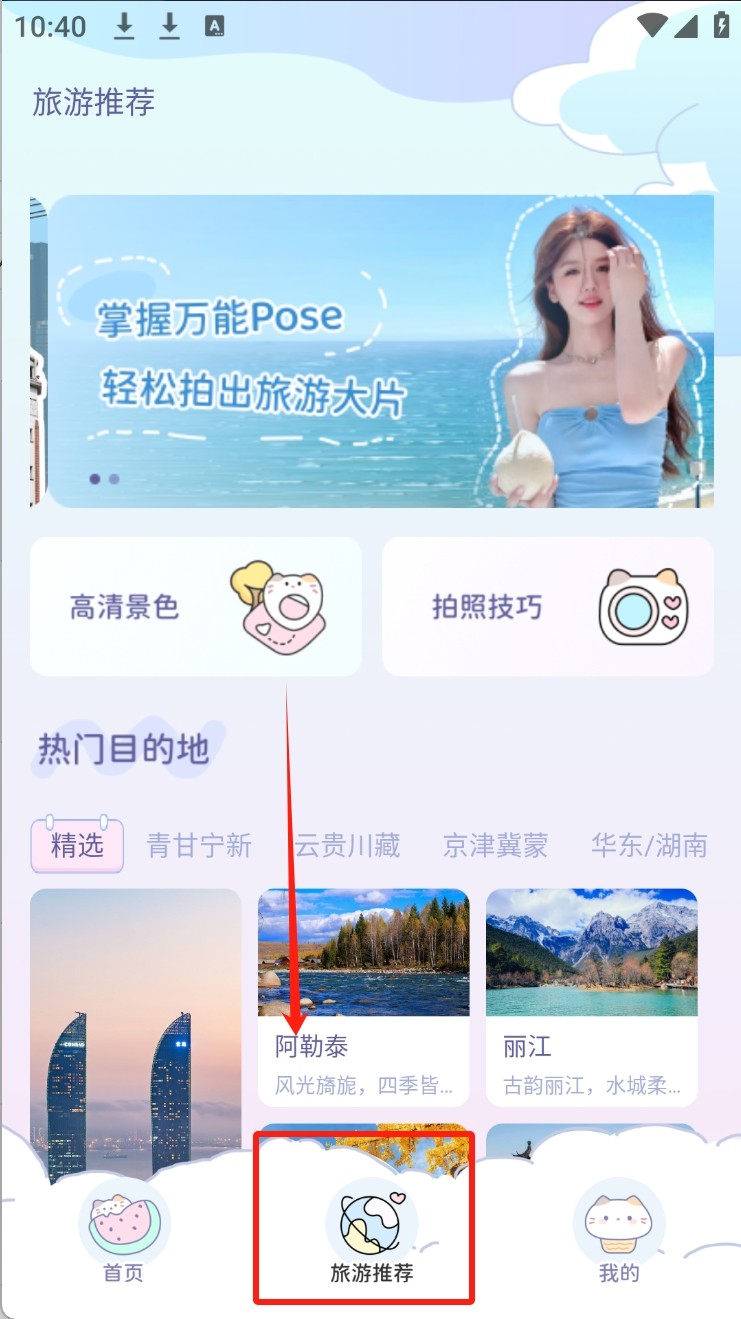The width and height of the screenshot is (741, 1319).
Task: Open the 丽江 destination card
Action: (591, 996)
